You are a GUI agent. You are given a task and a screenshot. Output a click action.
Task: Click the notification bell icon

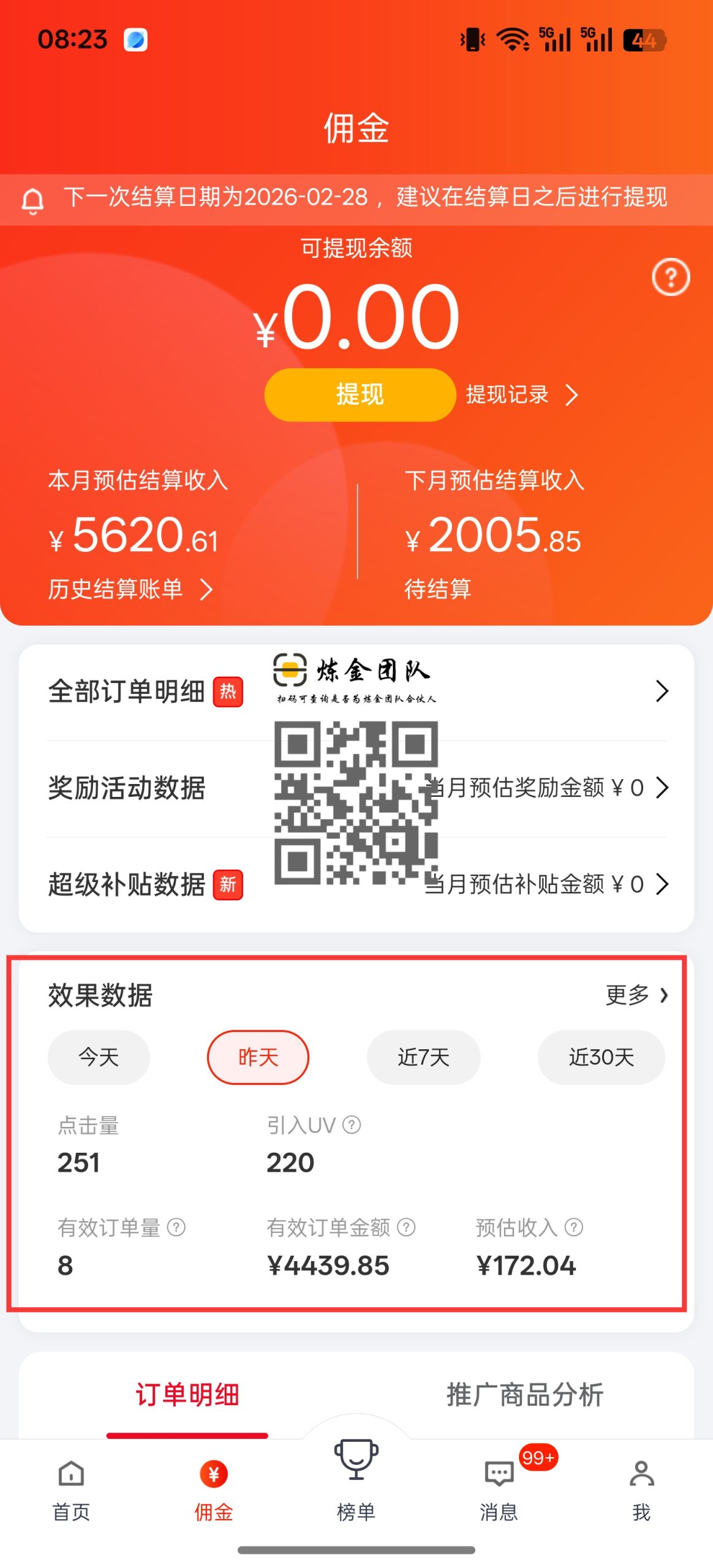click(32, 200)
